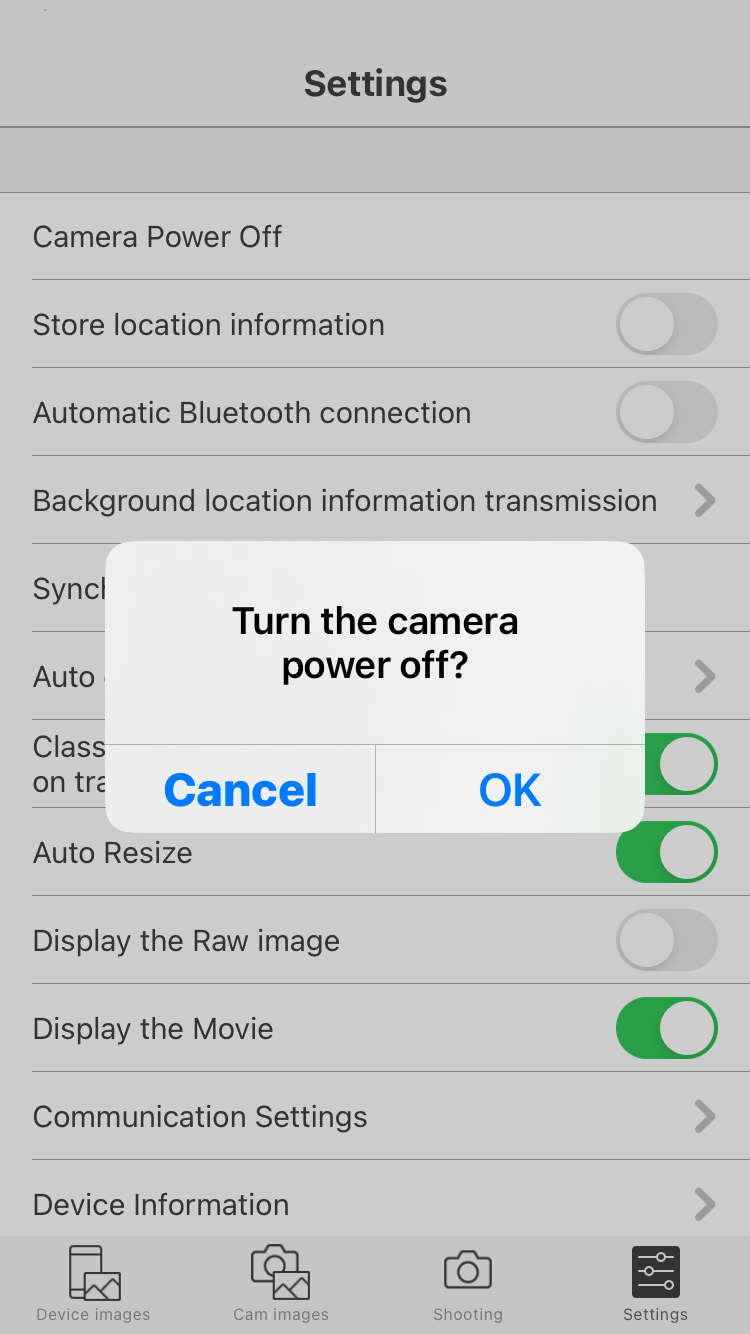This screenshot has height=1334, width=750.
Task: Turn on Automatic Bluetooth connection
Action: (x=667, y=412)
